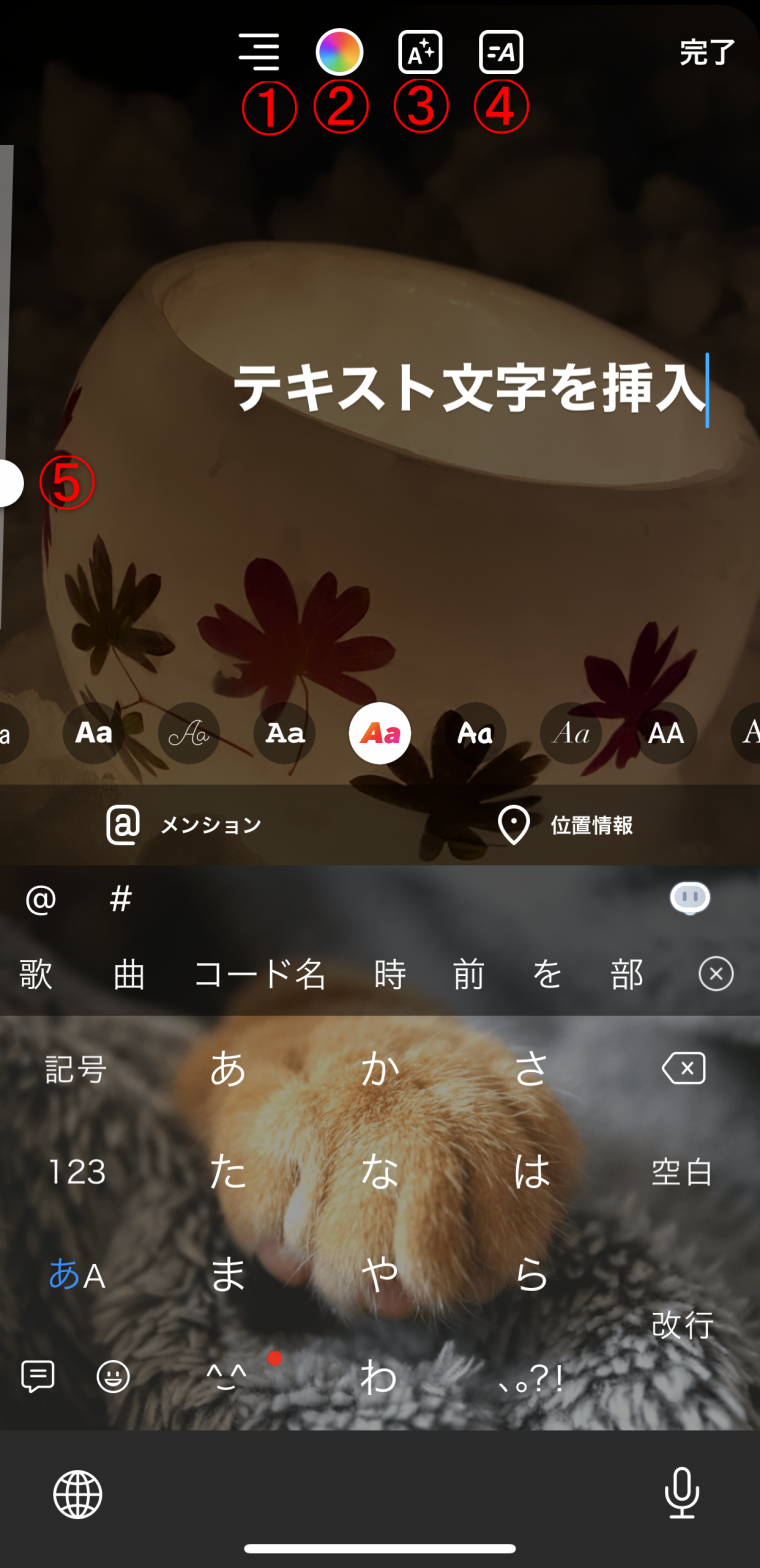Insert the @ symbol shortcut

point(41,899)
